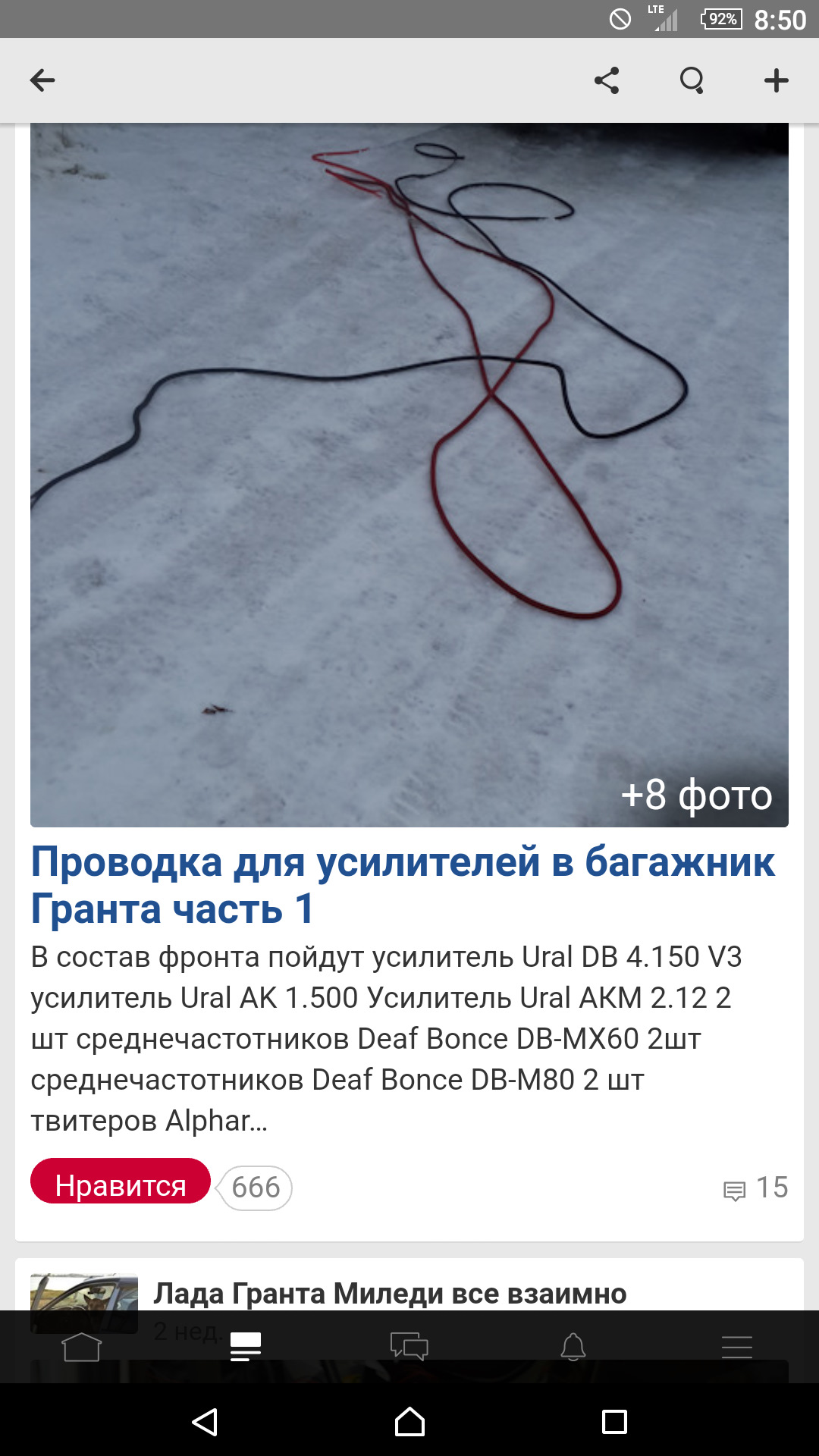The width and height of the screenshot is (819, 1456).
Task: Open post "Проводка для усилителей в багажник"
Action: click(403, 885)
